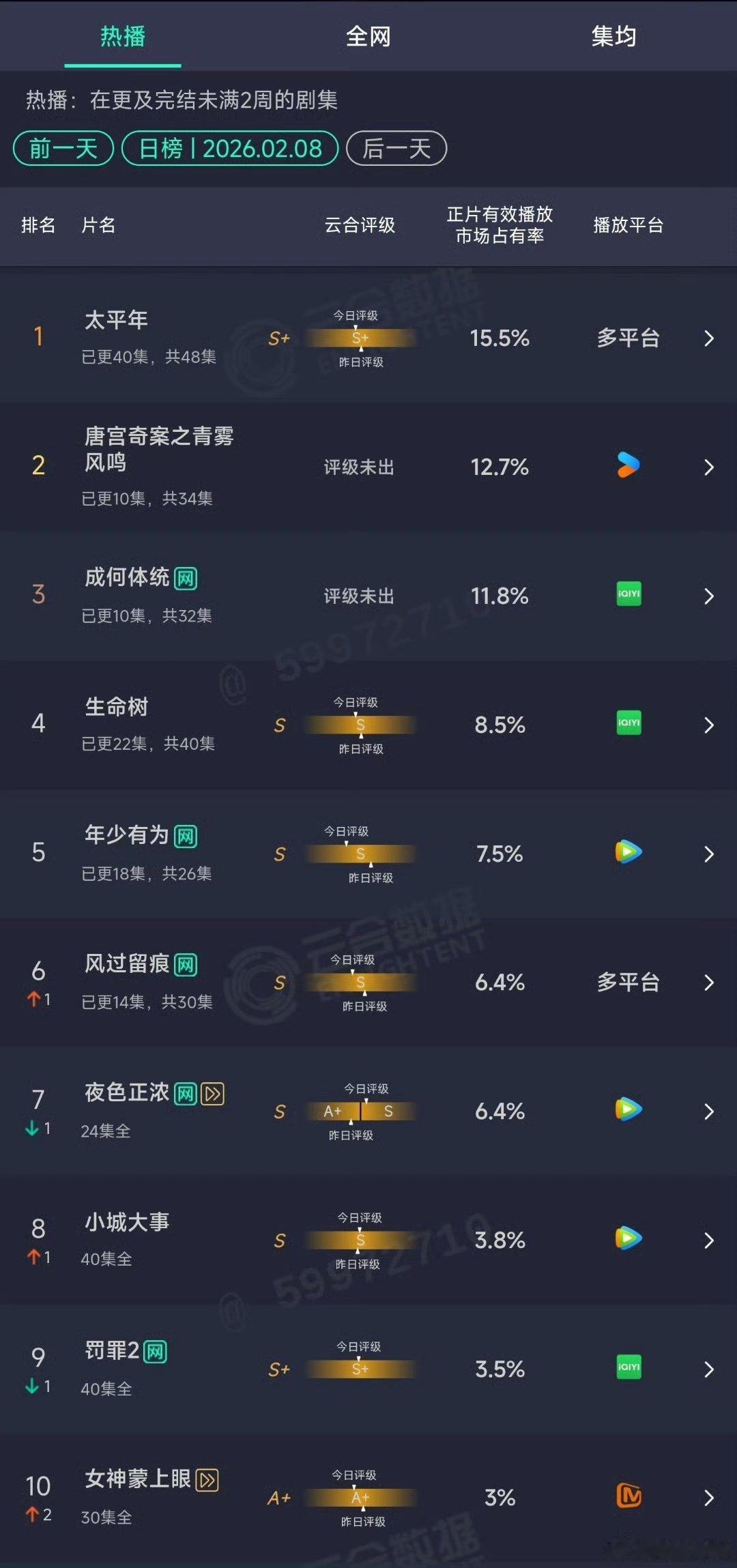
Task: Open the 日榜 2026.02.08 date selector
Action: (x=230, y=147)
